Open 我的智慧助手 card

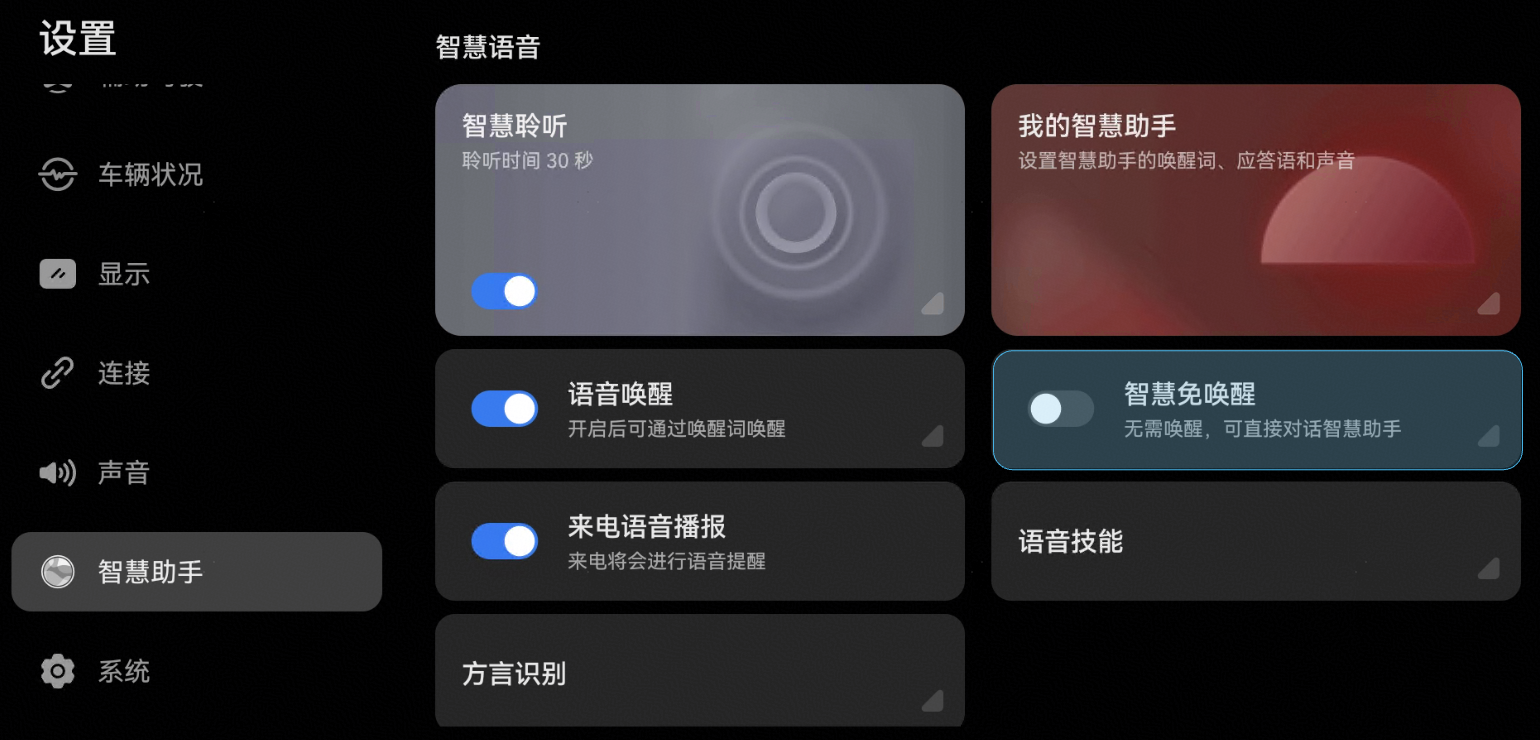[1255, 210]
